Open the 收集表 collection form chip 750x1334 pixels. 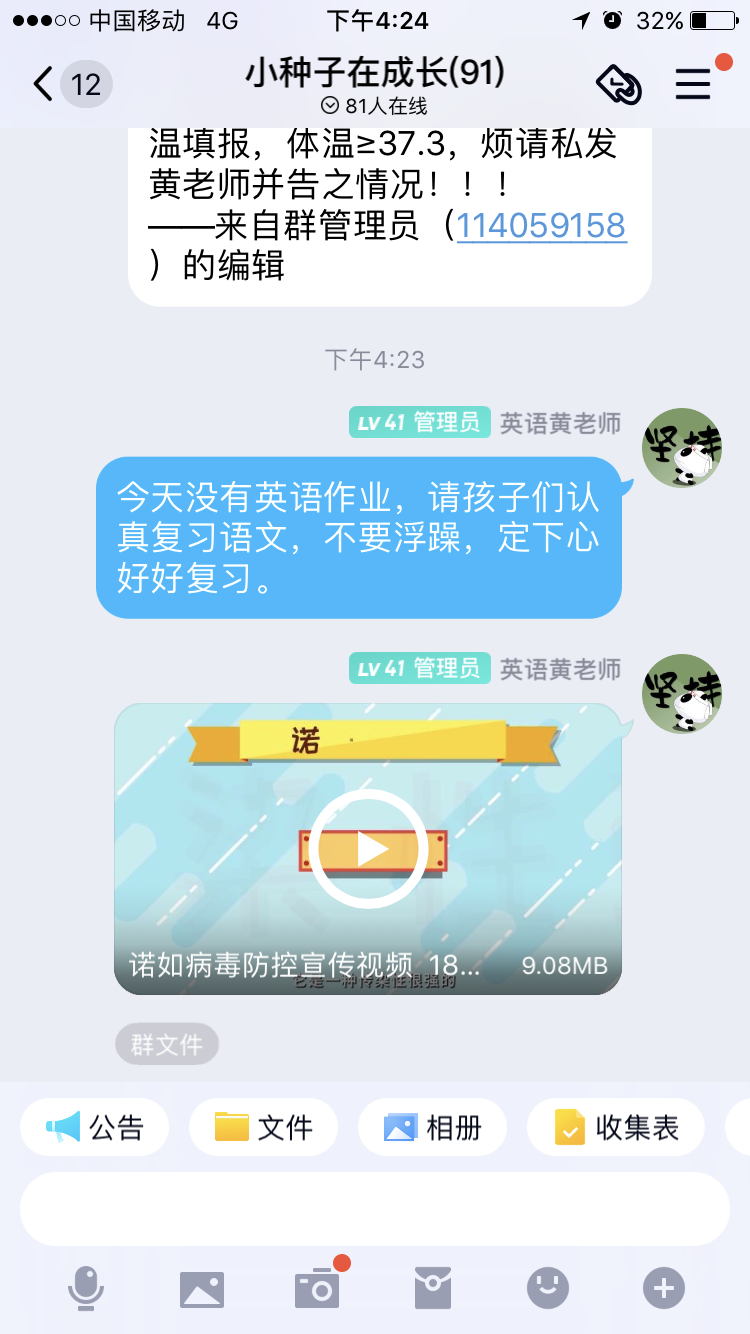pos(616,1128)
